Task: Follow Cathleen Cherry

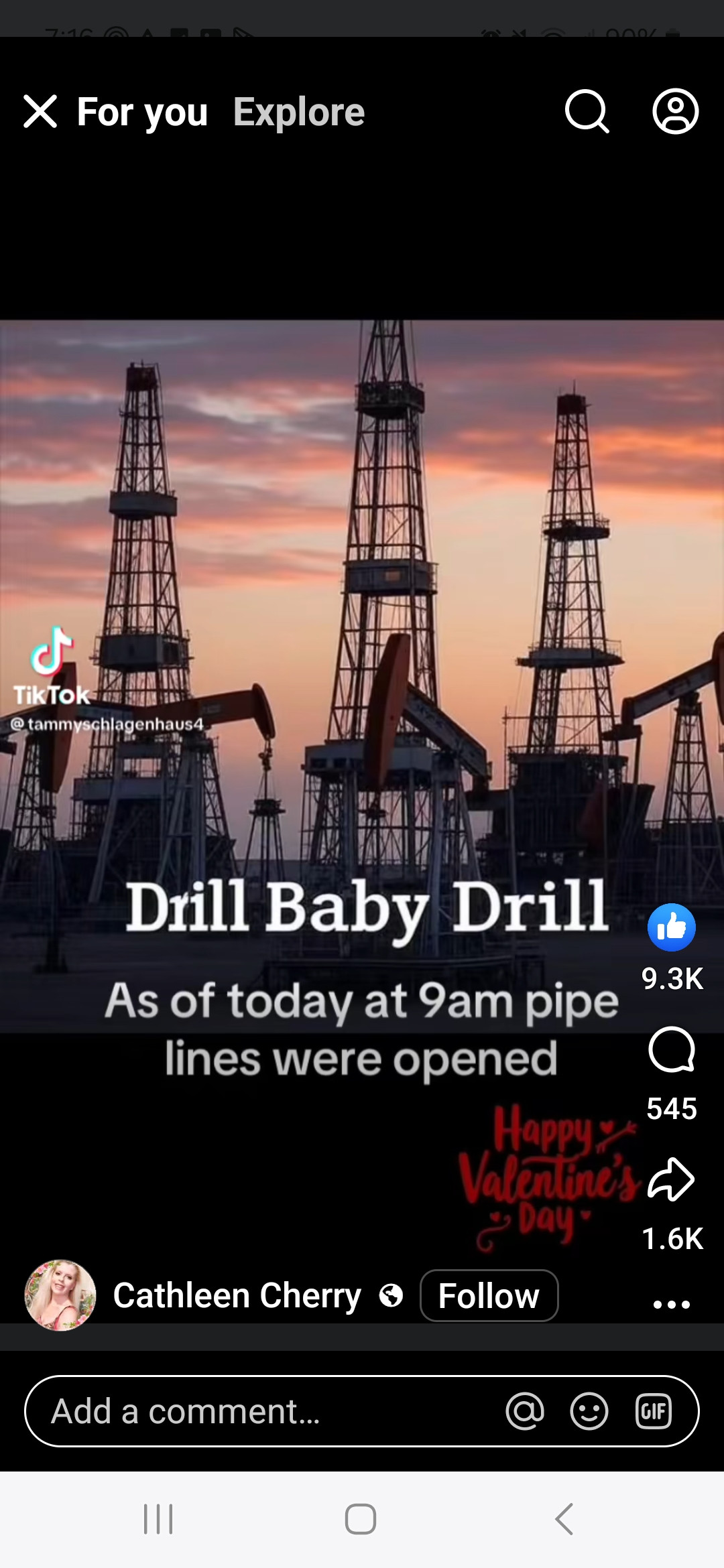Action: click(489, 1295)
